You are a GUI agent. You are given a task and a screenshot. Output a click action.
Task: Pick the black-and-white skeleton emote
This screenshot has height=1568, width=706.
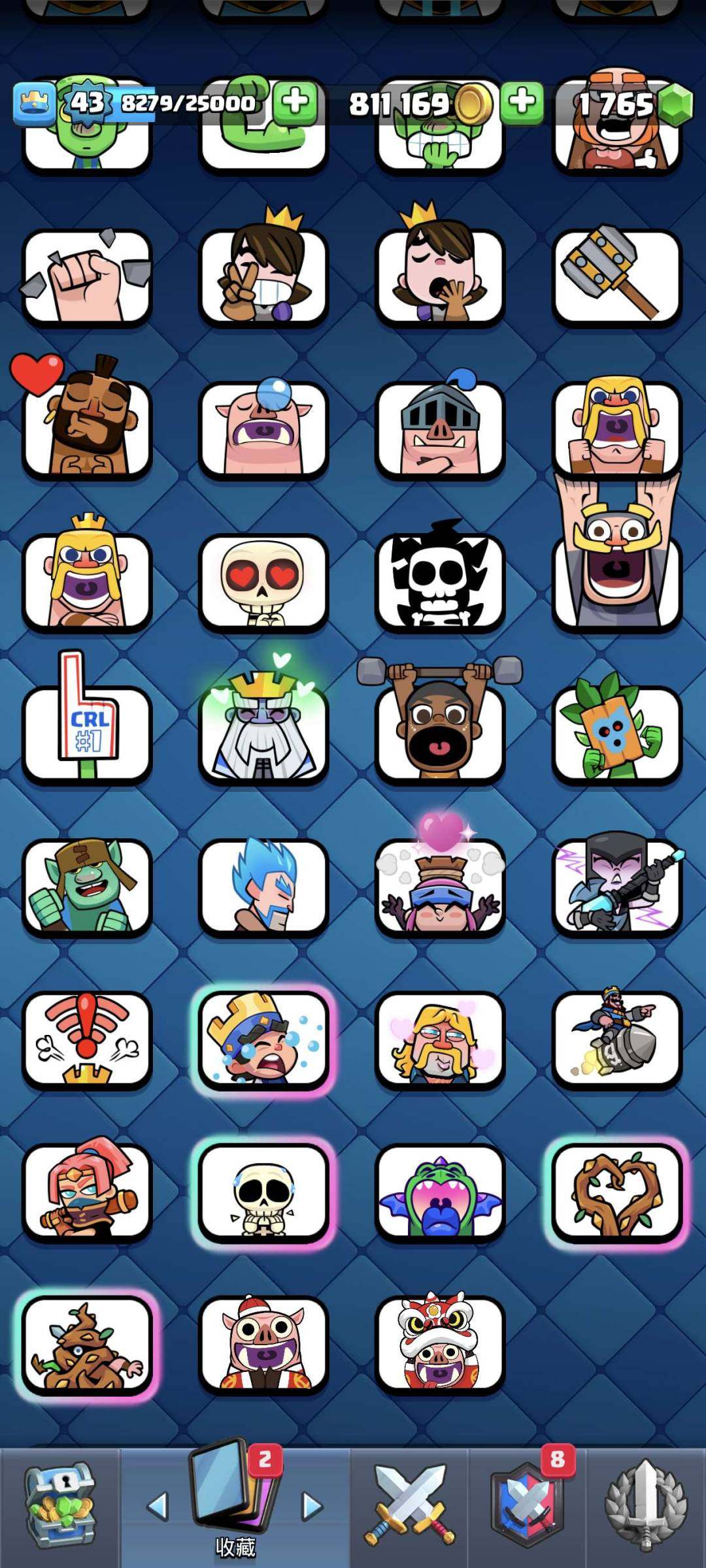point(440,581)
